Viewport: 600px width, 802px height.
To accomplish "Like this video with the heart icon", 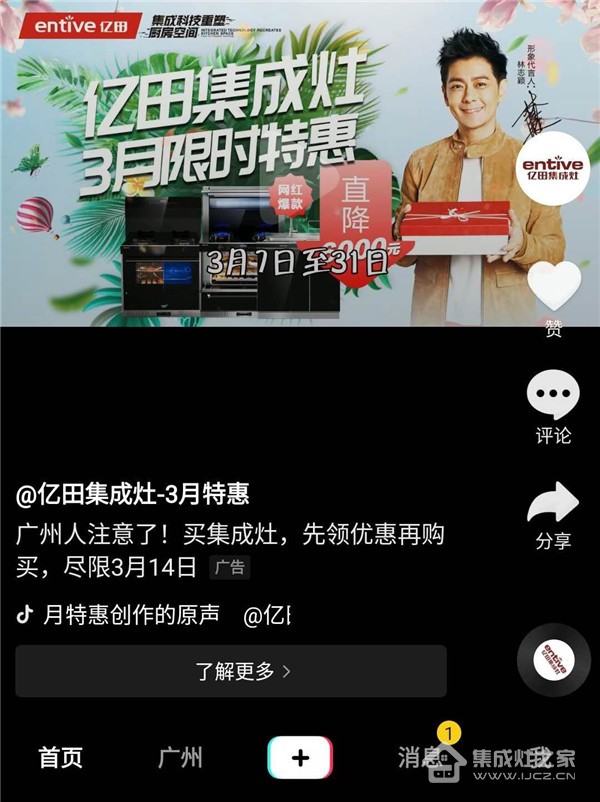I will pos(553,286).
